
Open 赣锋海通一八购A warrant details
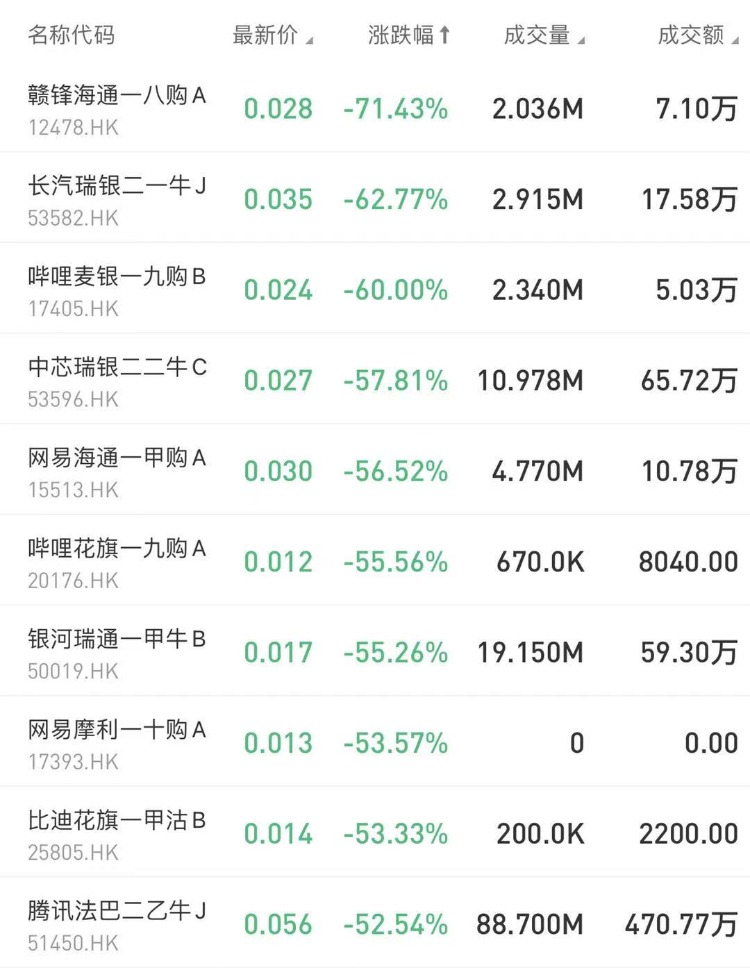pos(117,107)
